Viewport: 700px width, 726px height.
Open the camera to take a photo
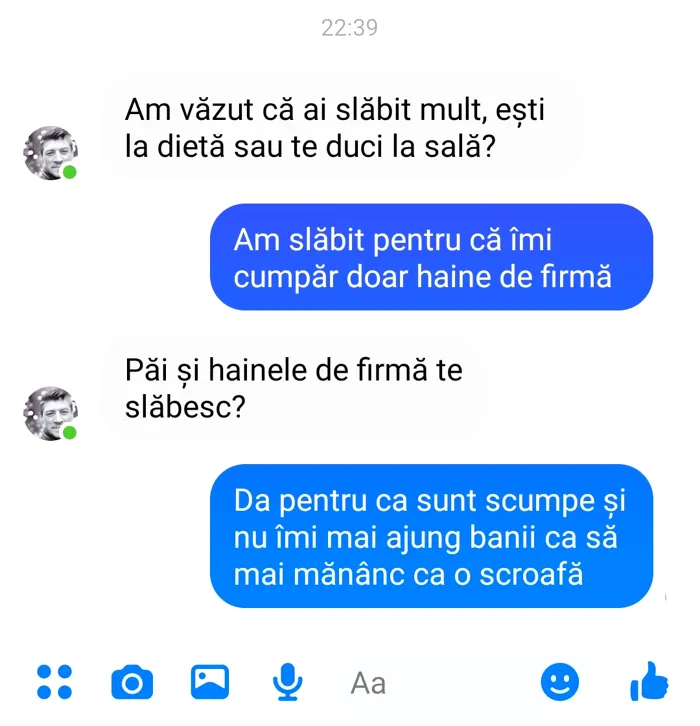(132, 683)
